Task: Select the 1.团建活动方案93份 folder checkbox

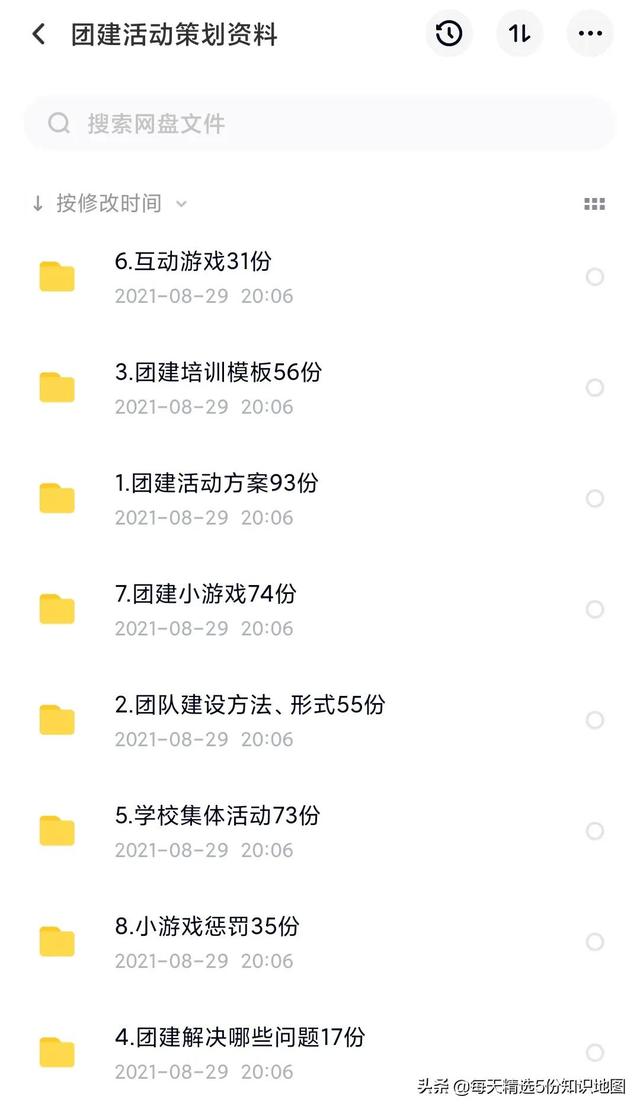Action: (x=595, y=499)
